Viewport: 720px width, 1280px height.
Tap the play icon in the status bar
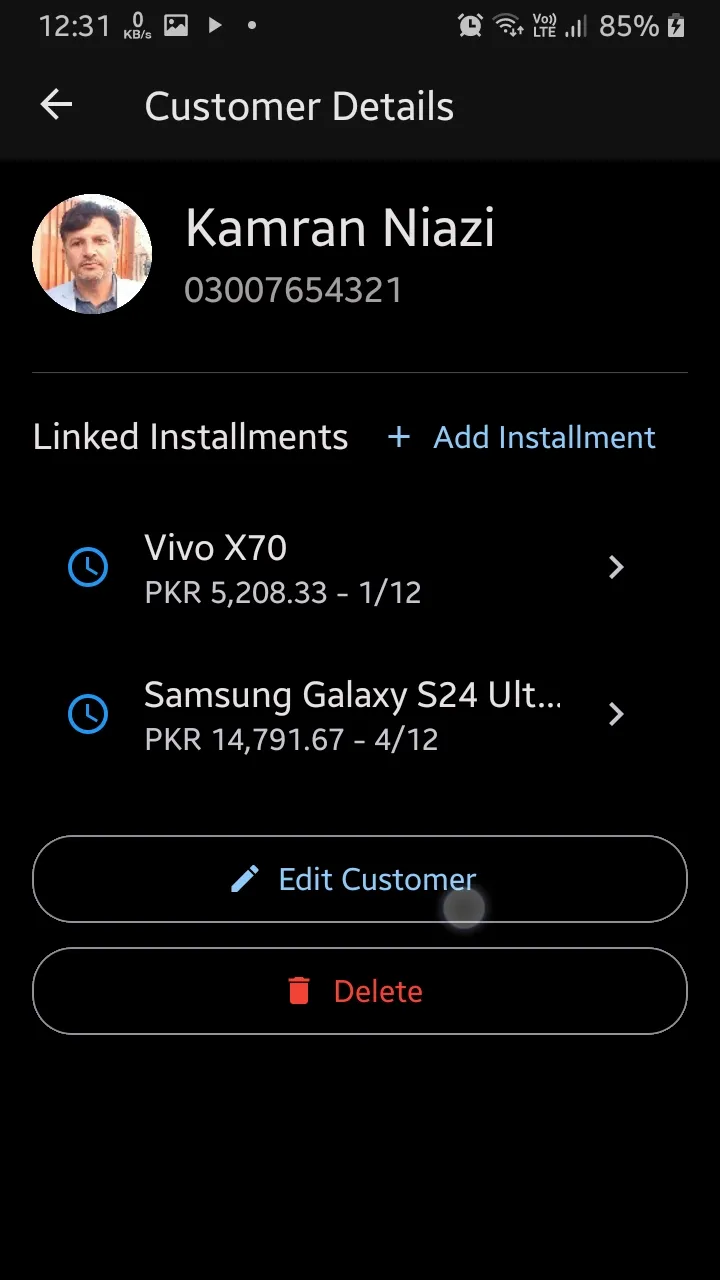pyautogui.click(x=214, y=24)
